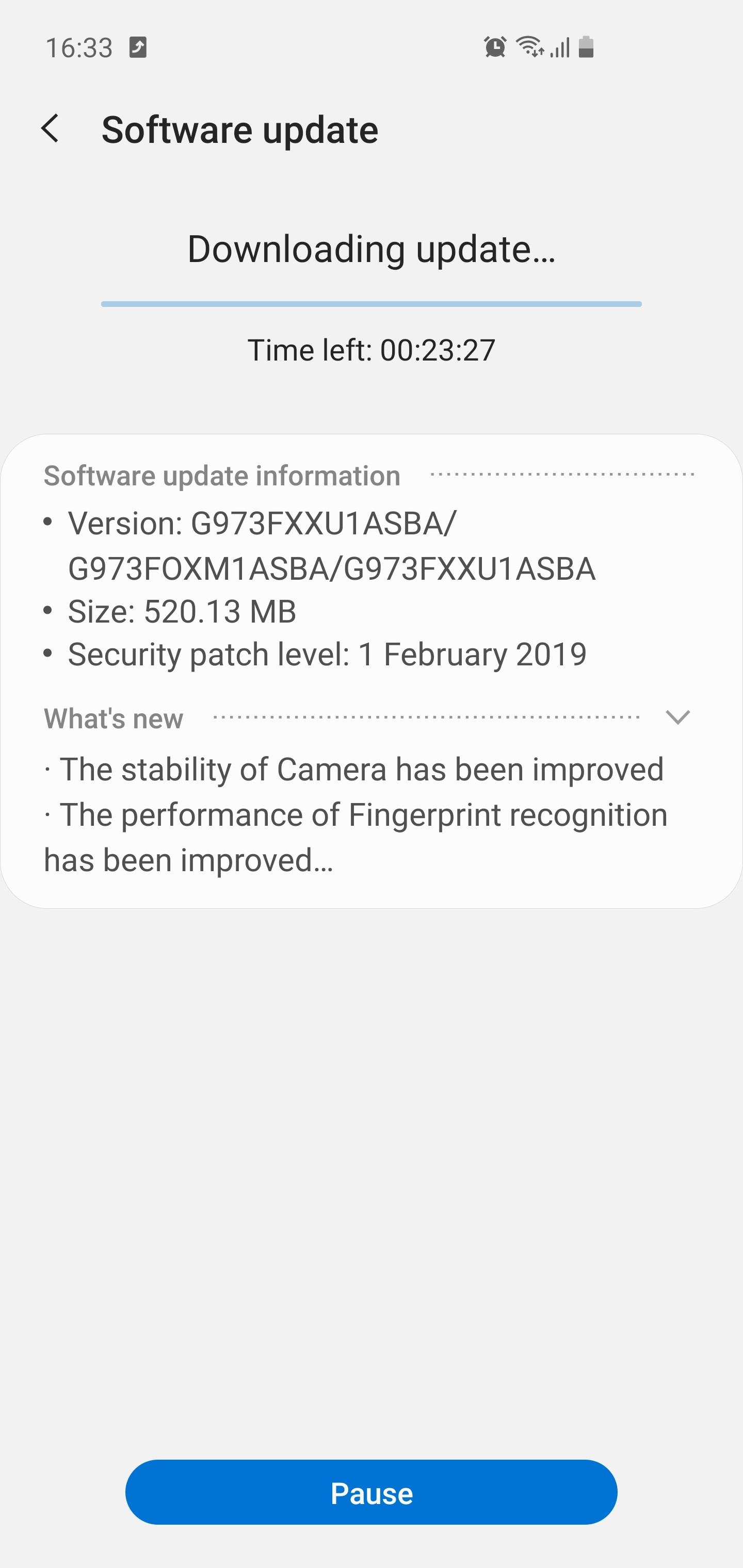The height and width of the screenshot is (1568, 743).
Task: Go back from Software update
Action: (x=50, y=129)
